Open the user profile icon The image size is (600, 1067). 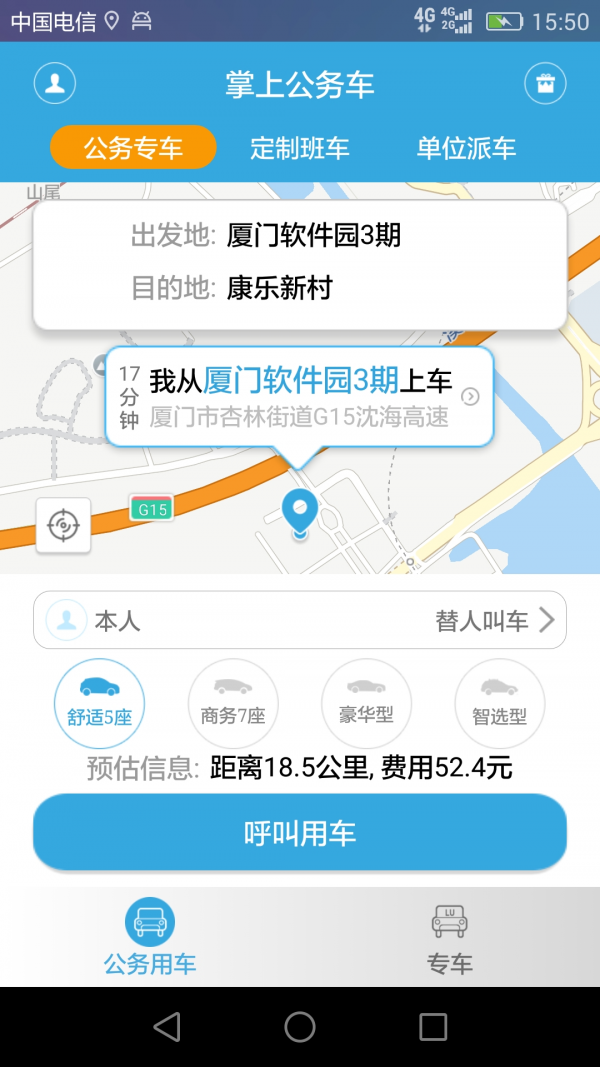(55, 83)
